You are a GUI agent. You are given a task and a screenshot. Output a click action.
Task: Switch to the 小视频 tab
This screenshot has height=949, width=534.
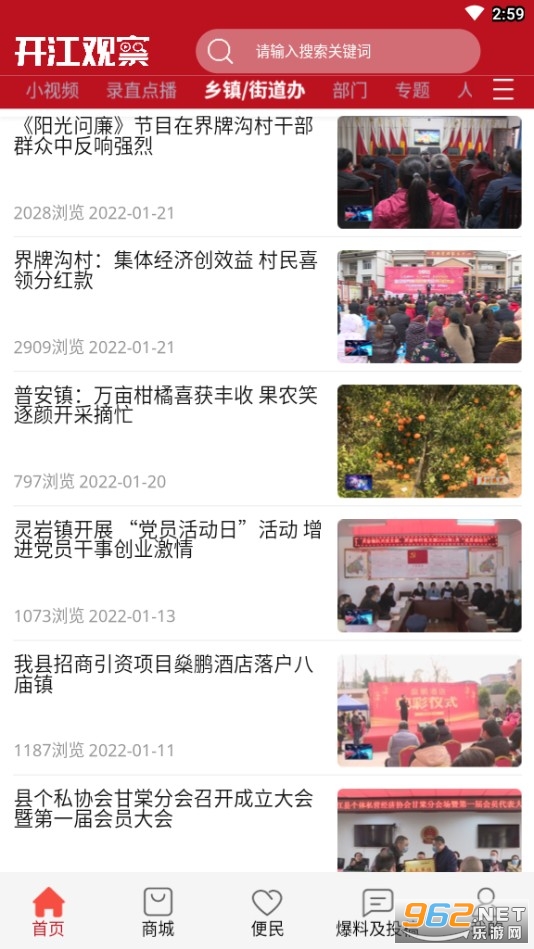click(52, 90)
